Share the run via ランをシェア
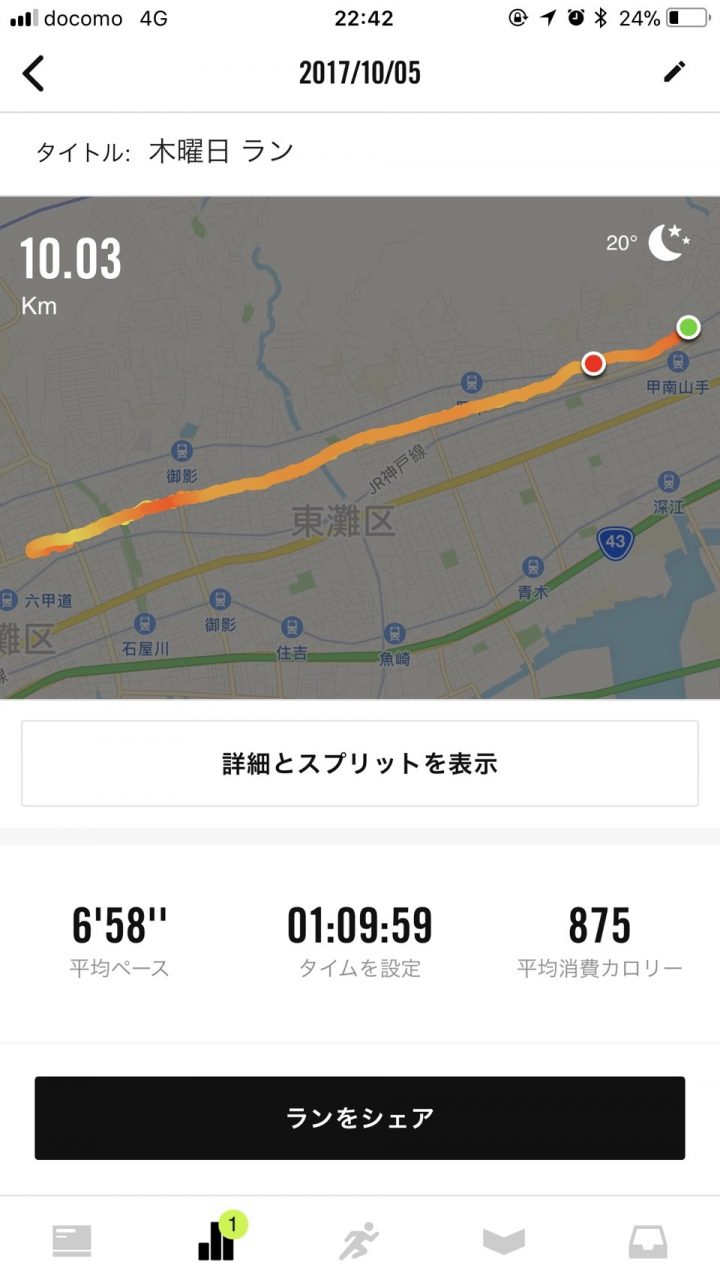Viewport: 720px width, 1280px height. click(x=360, y=1117)
